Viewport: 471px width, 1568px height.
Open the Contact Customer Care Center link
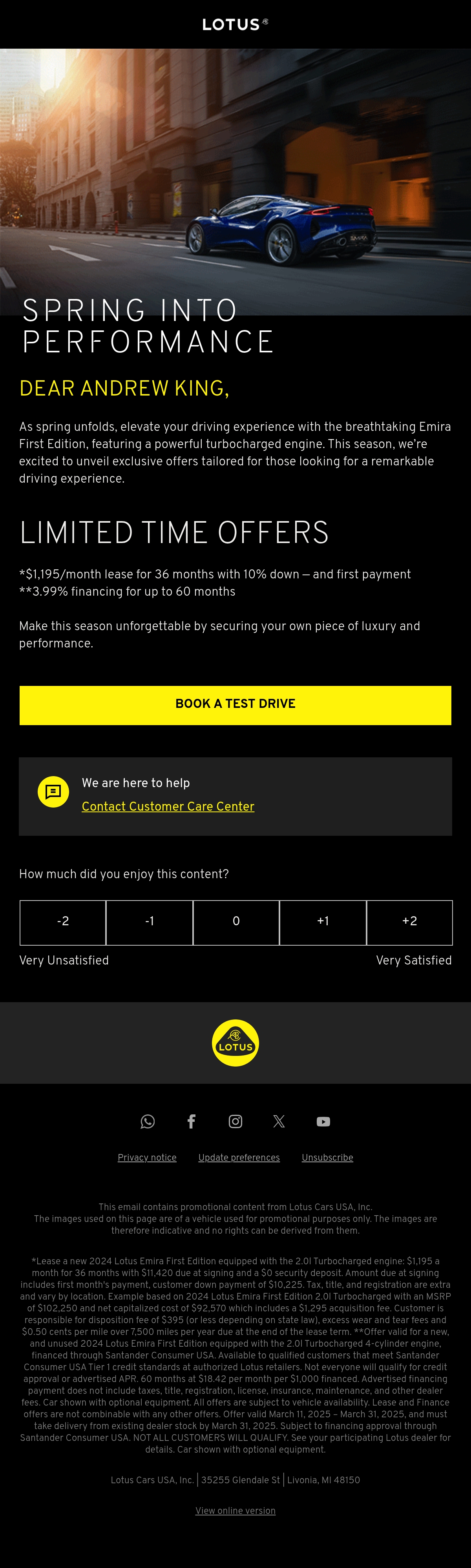[168, 806]
